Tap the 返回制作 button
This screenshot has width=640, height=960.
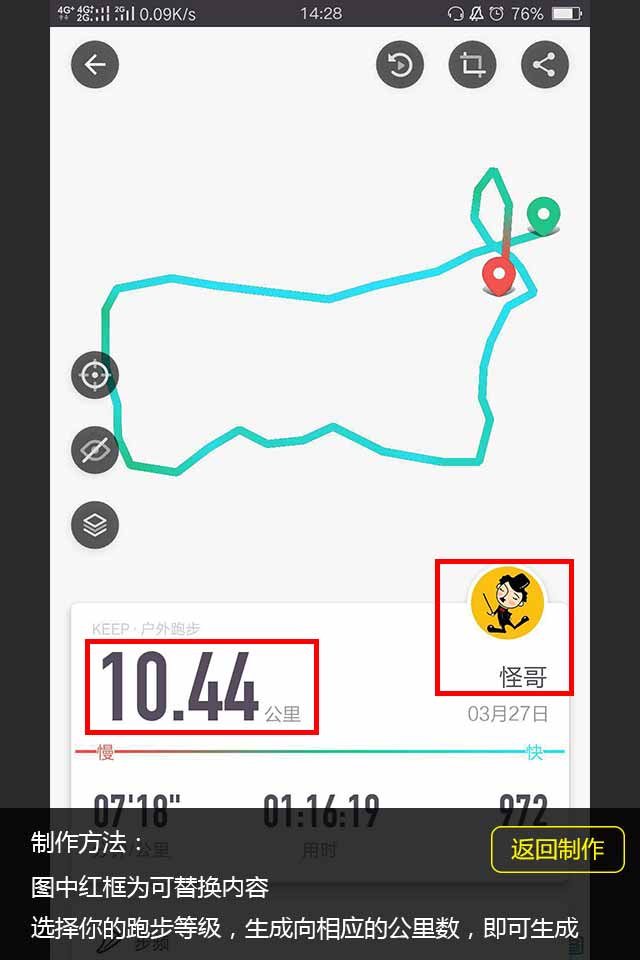point(557,849)
